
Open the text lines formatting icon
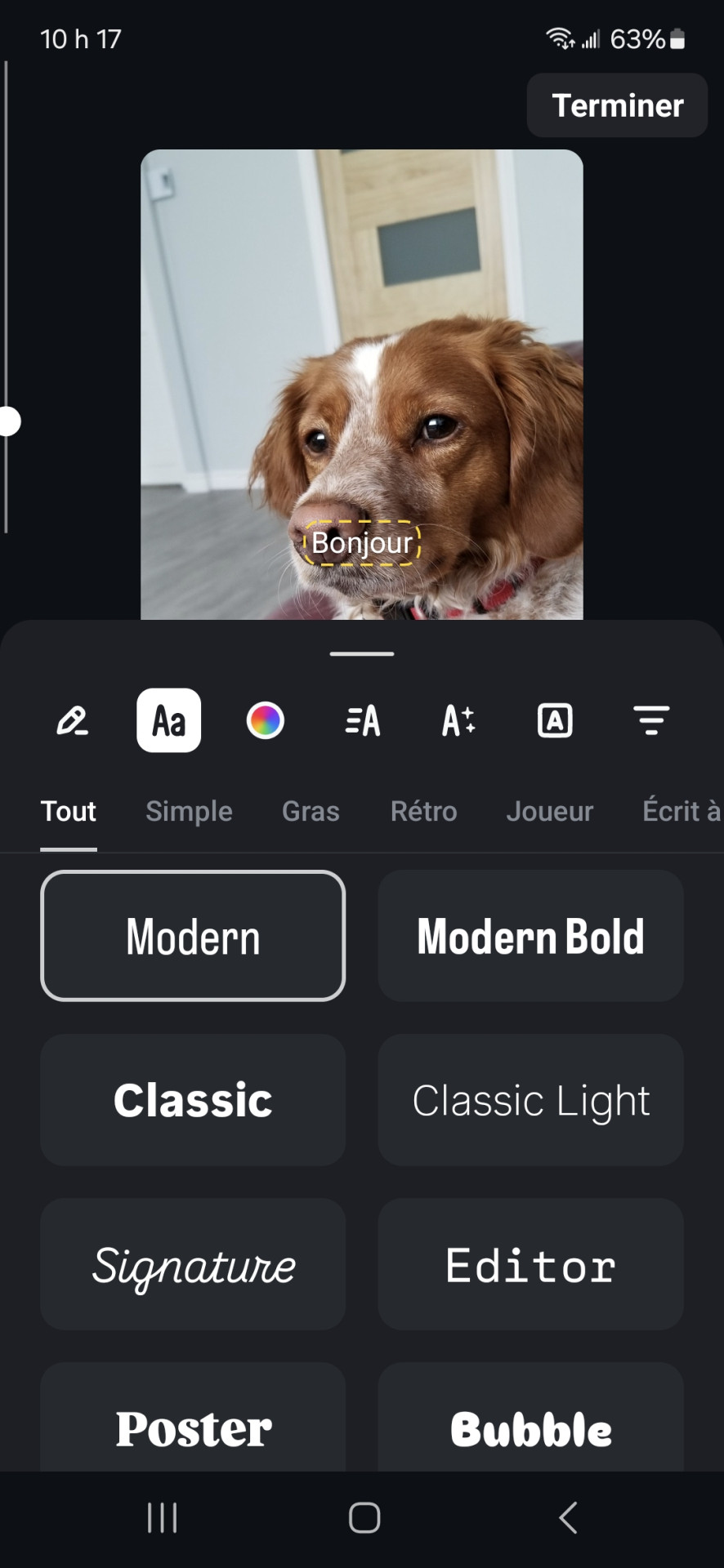coord(651,721)
